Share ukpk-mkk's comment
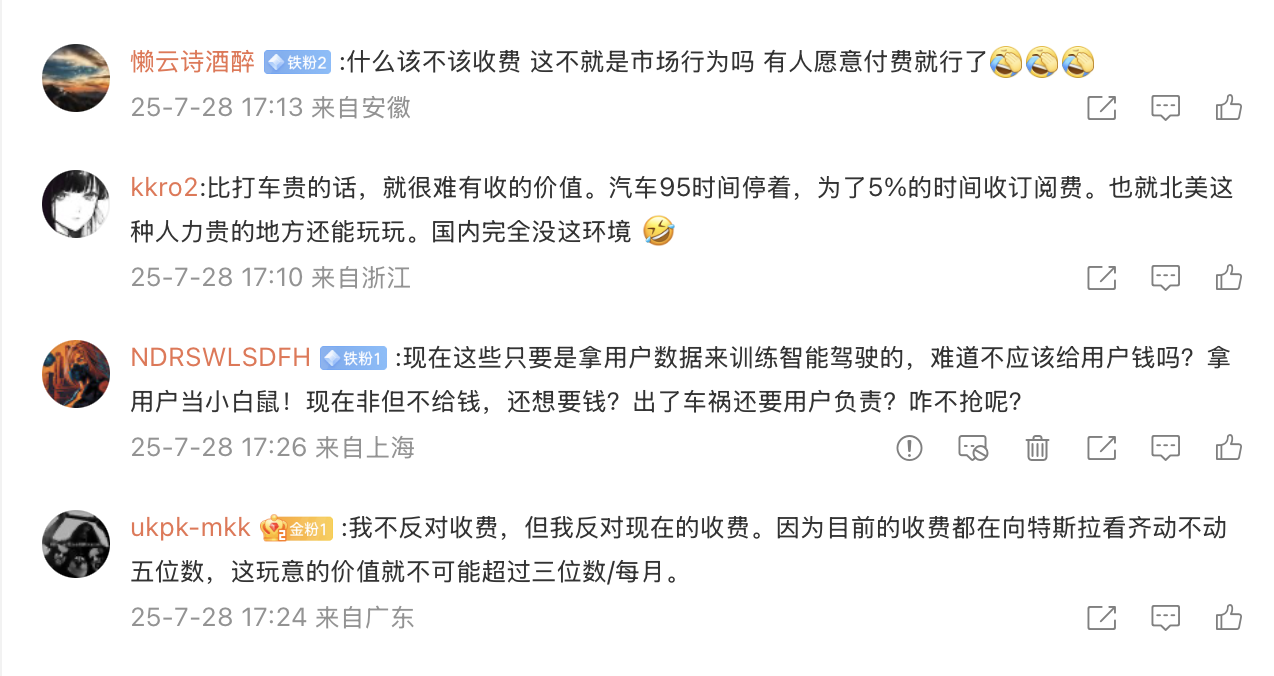Viewport: 1274px width, 676px height. click(x=1101, y=617)
